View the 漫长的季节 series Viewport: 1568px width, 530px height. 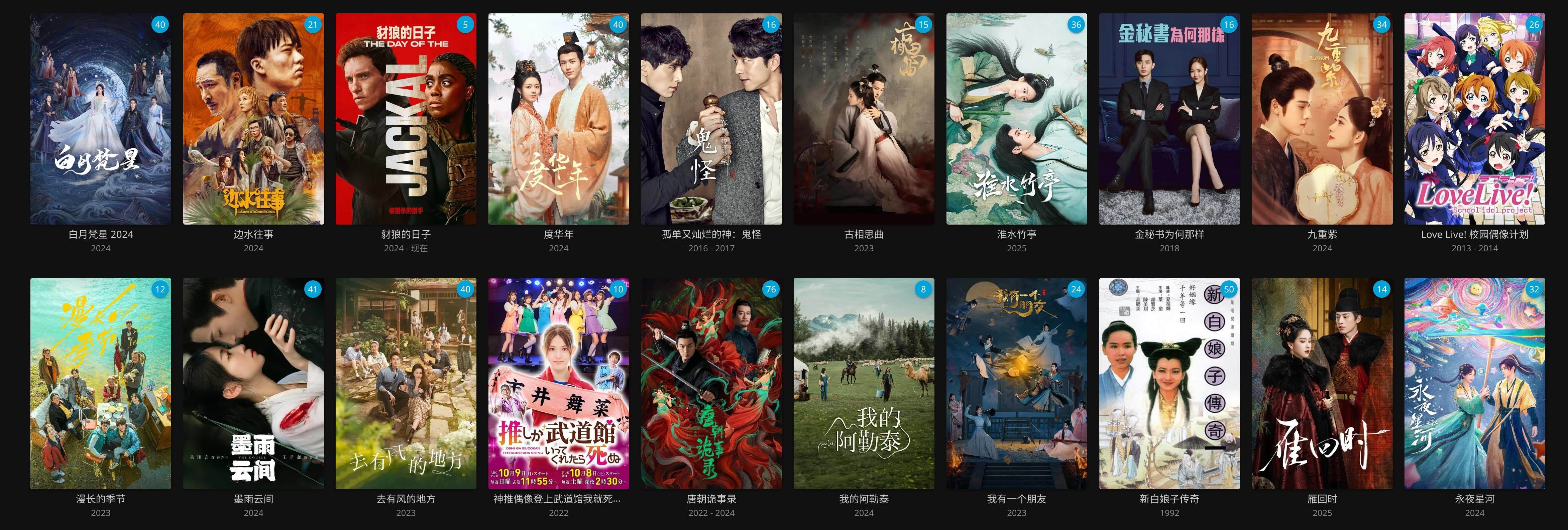pyautogui.click(x=100, y=383)
